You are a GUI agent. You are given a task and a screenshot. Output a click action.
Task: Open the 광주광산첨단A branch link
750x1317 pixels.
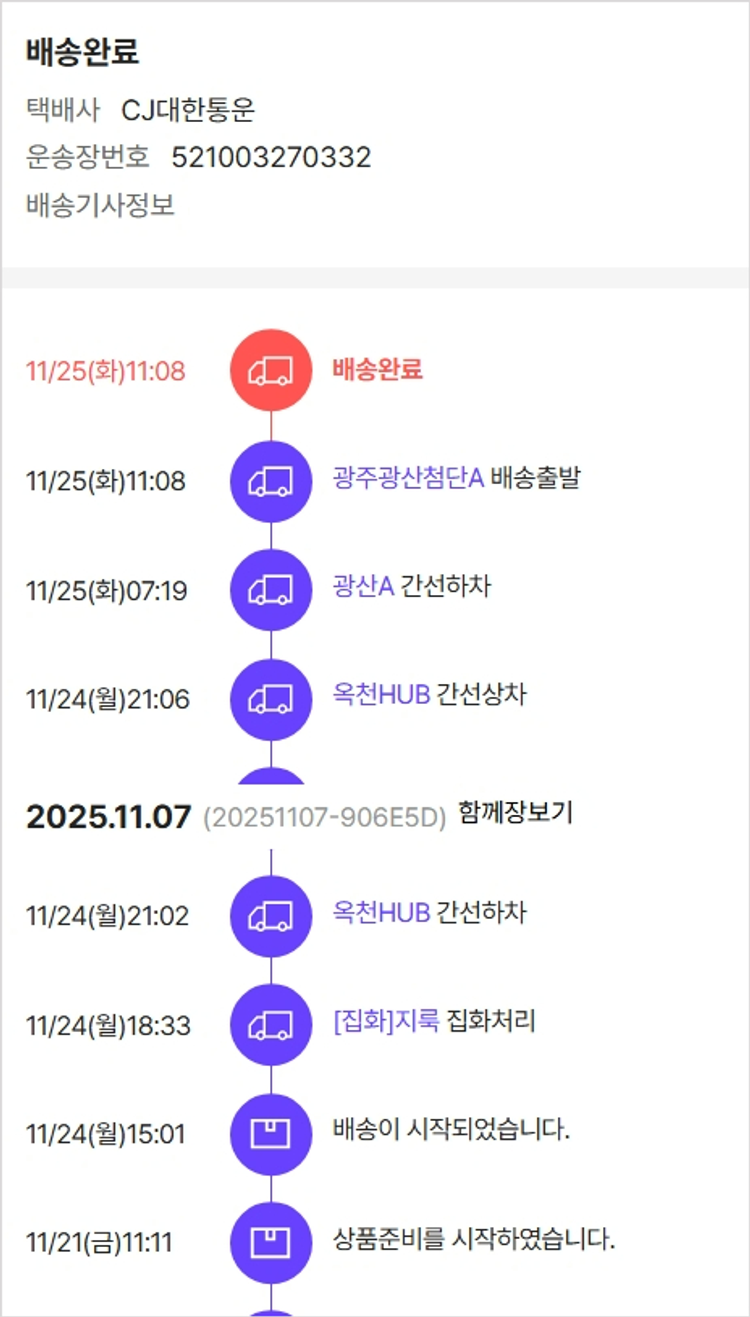[408, 478]
